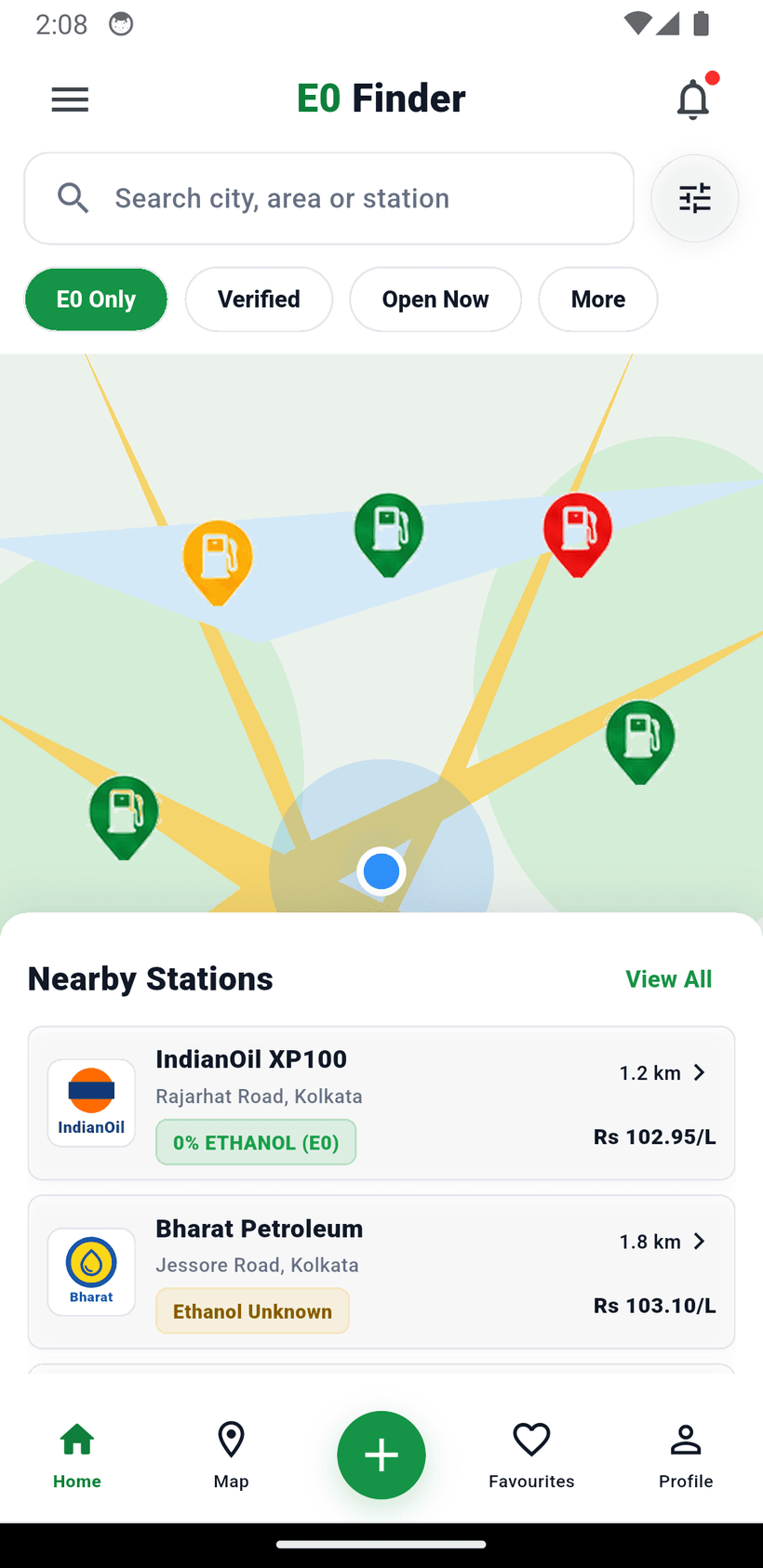Screen dimensions: 763x1568
Task: Open the Bharat Petroleum station card
Action: [x=381, y=1272]
